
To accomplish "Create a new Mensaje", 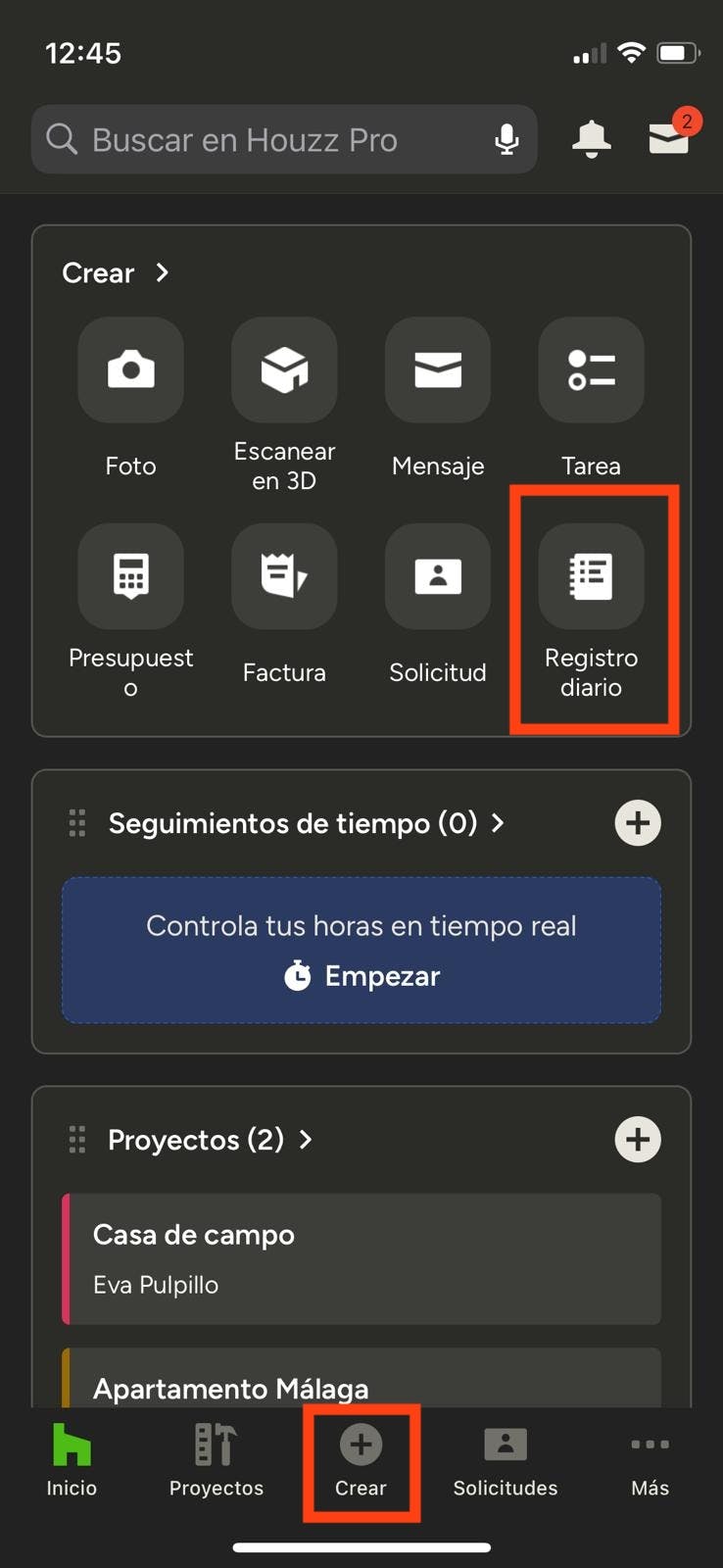I will pos(438,371).
